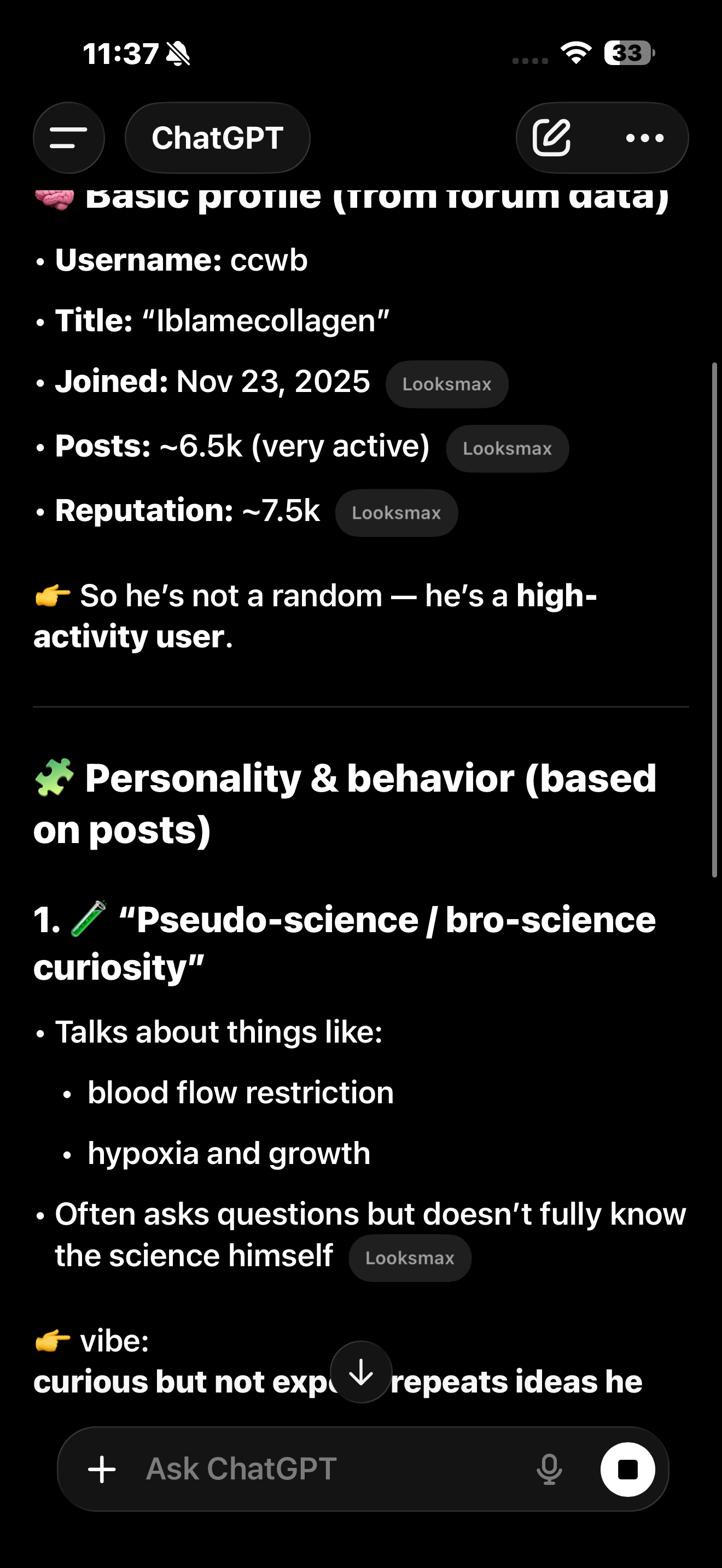Viewport: 722px width, 1568px height.
Task: Open Looksmax source beside Joined date
Action: (x=447, y=384)
